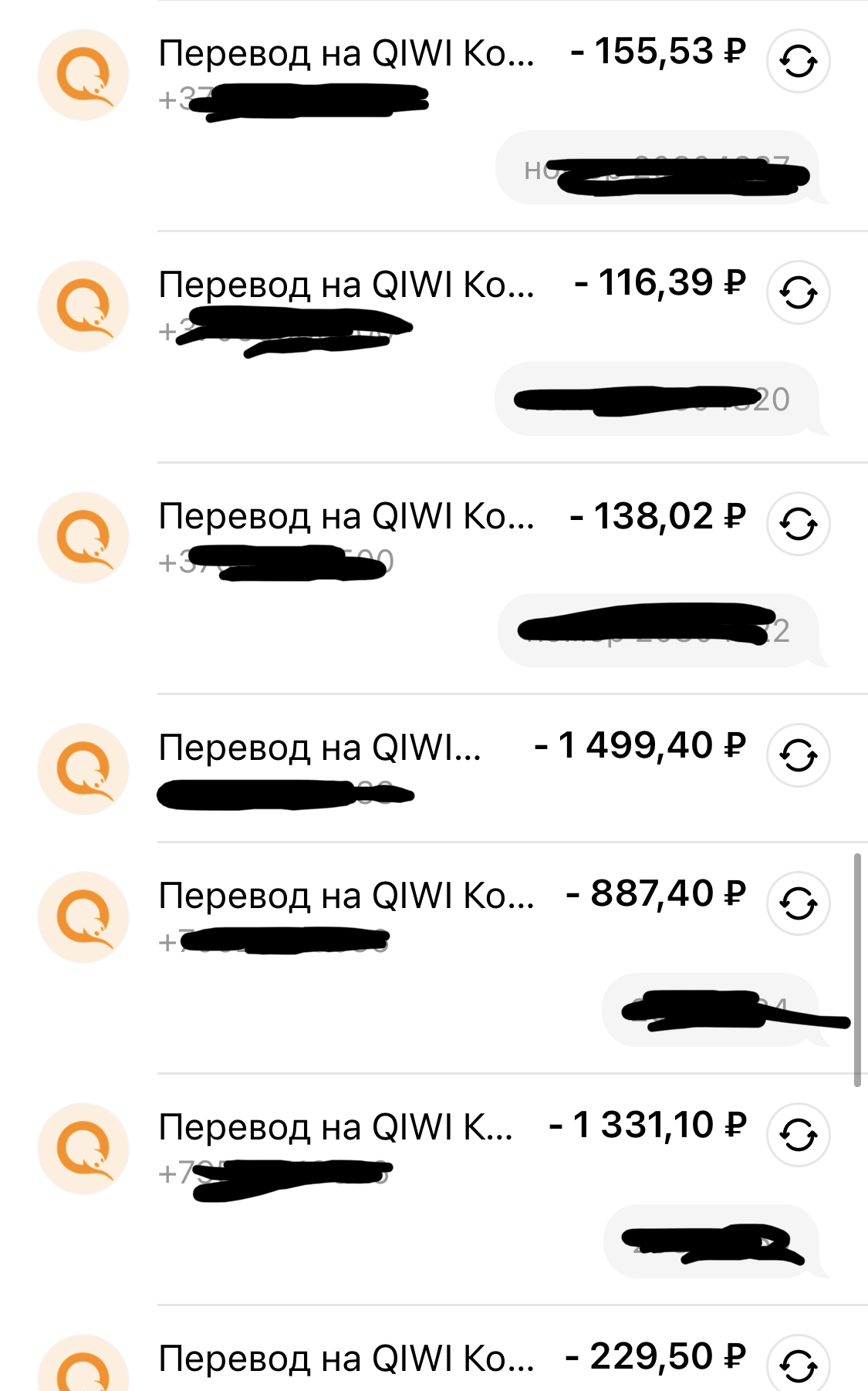Open the 155,53 ₽ QIWI transfer details
Viewport: 868px width, 1391px height.
(346, 53)
